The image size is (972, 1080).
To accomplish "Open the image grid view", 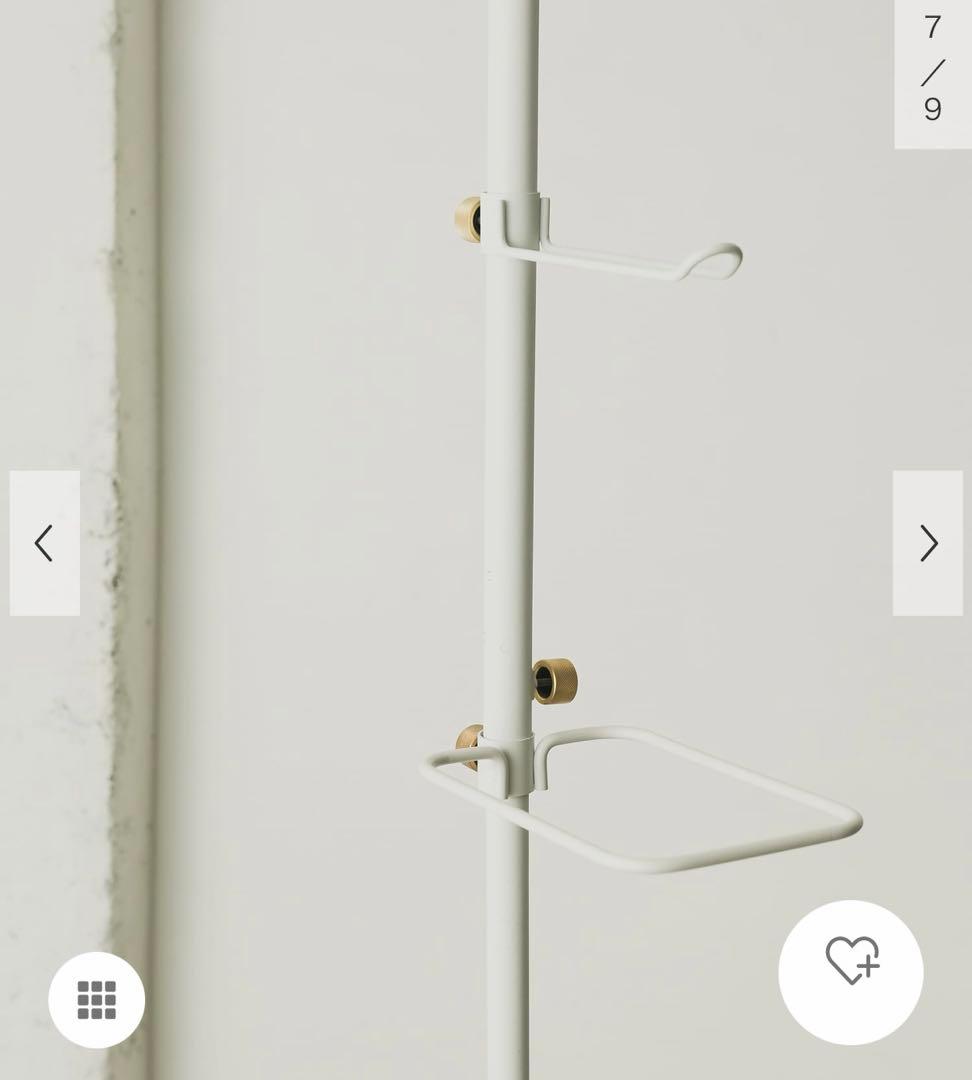I will pyautogui.click(x=97, y=999).
